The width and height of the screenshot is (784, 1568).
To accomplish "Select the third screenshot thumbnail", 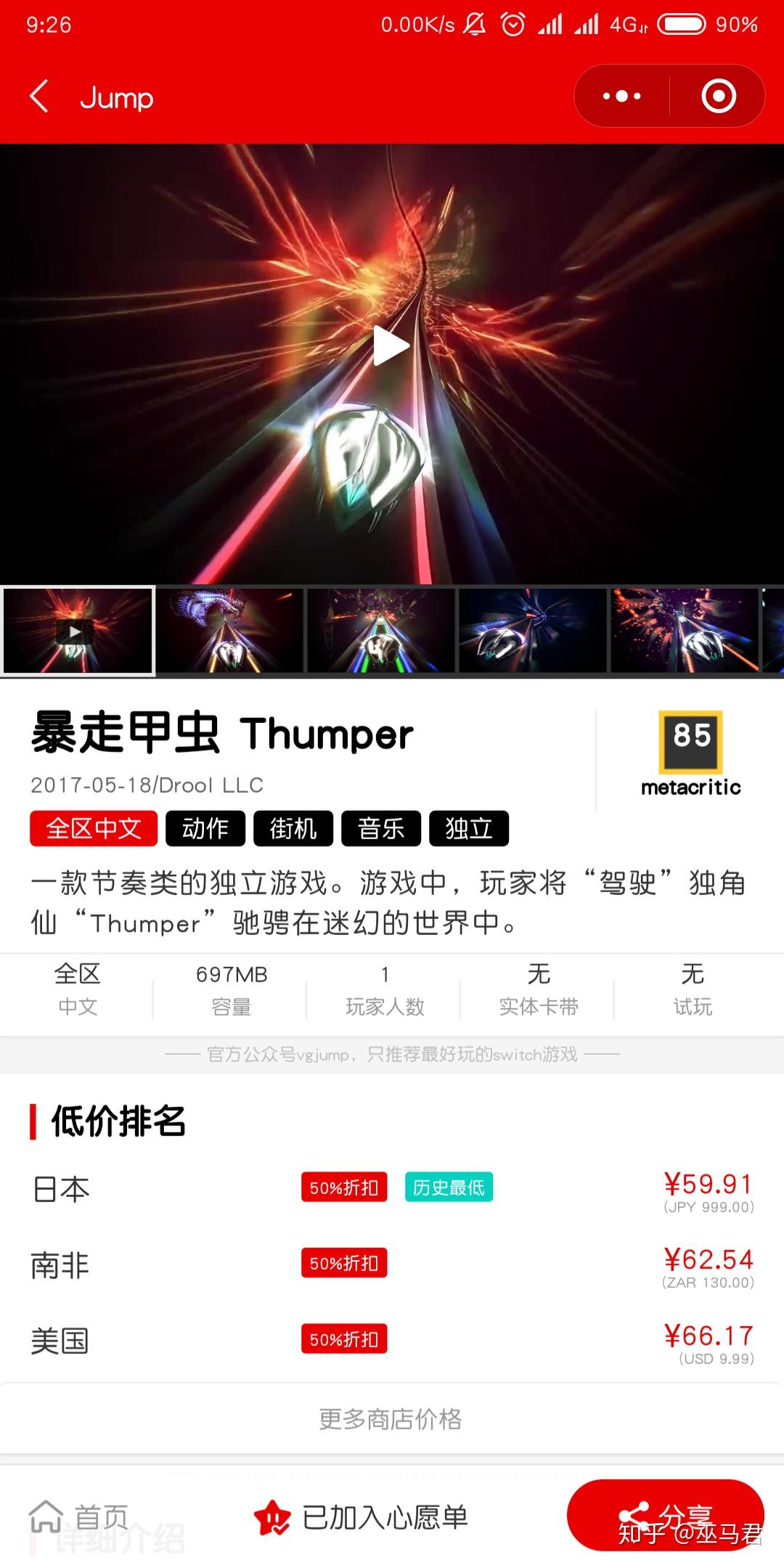I will click(382, 630).
